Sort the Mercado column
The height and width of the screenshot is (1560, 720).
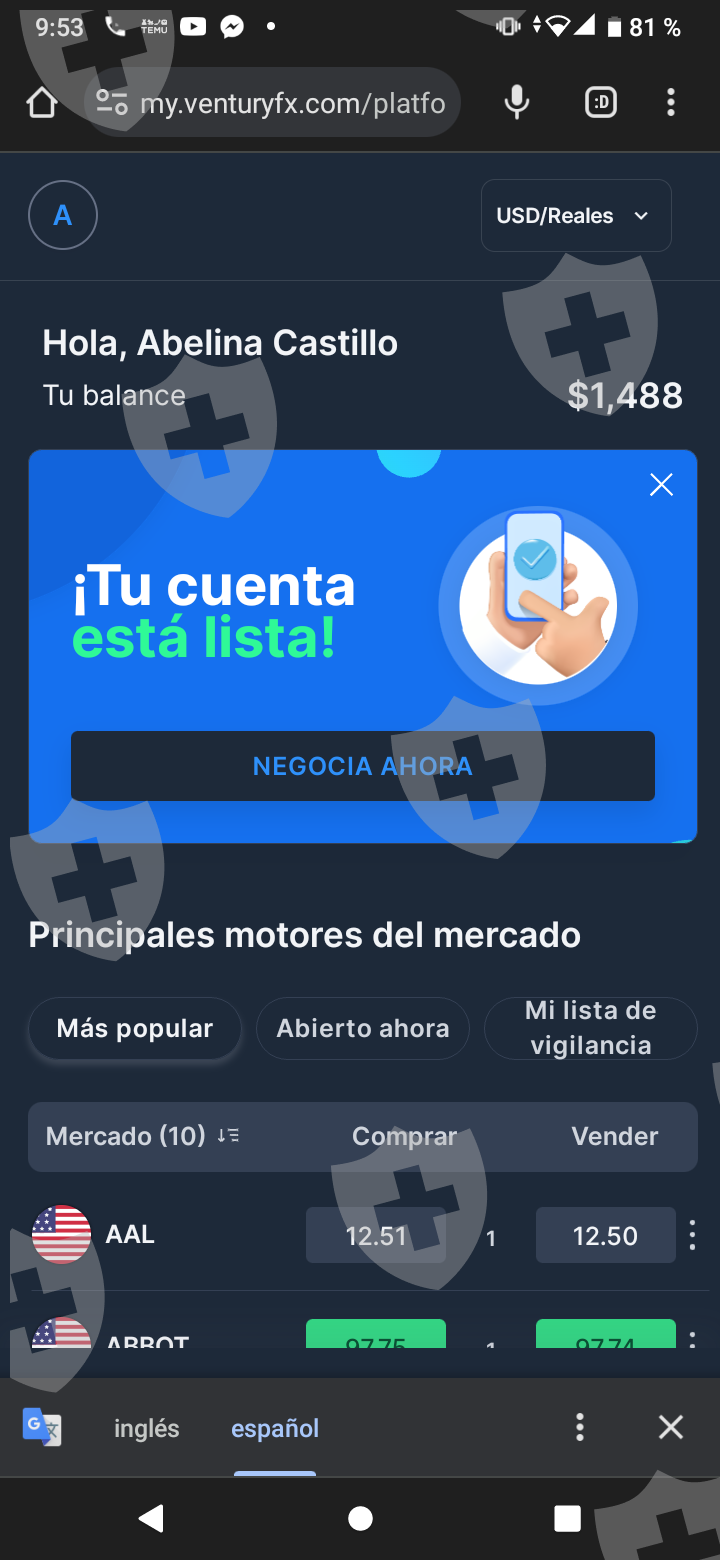(x=229, y=1136)
